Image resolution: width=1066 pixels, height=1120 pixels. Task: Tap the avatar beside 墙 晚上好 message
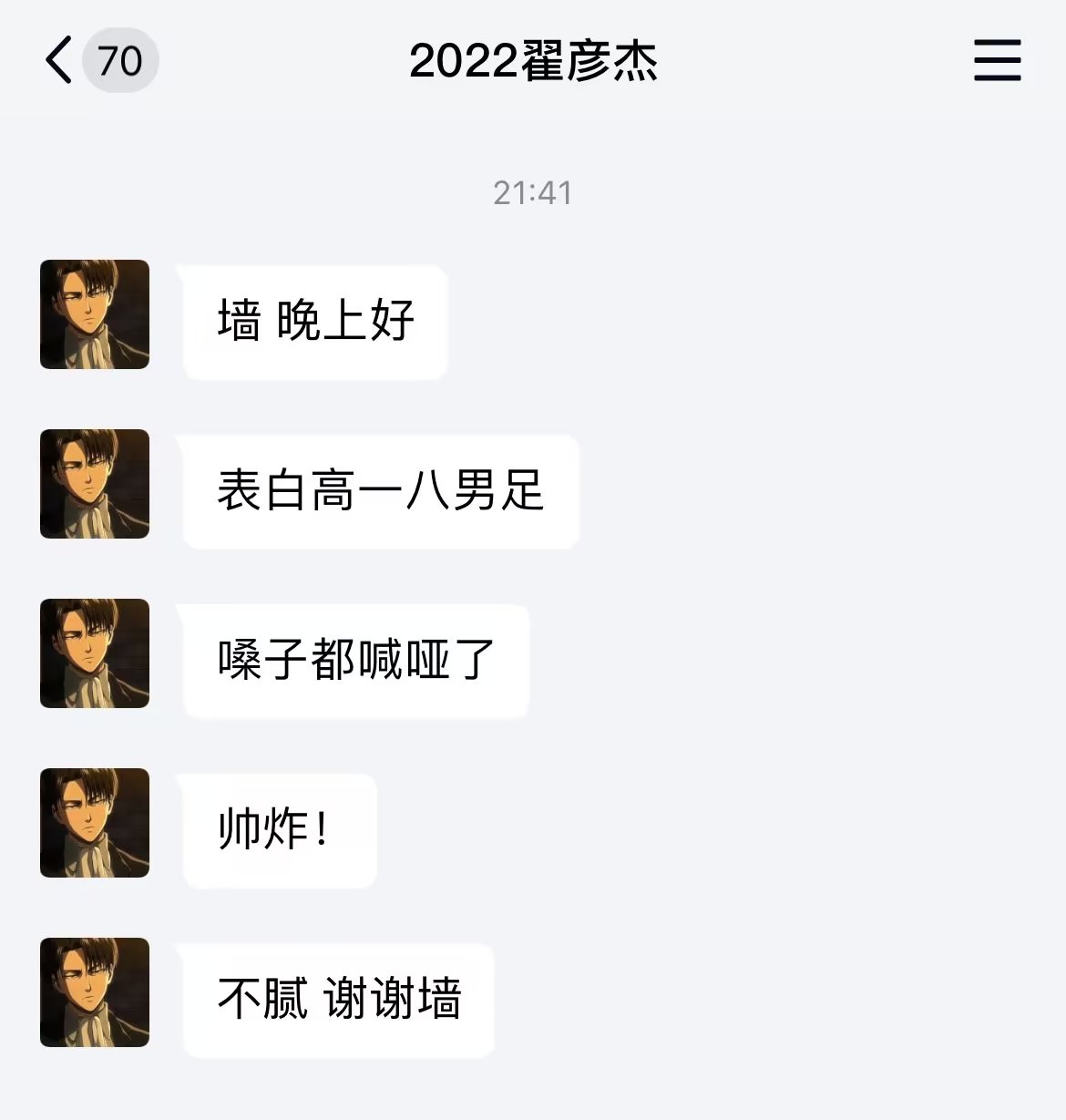point(95,314)
